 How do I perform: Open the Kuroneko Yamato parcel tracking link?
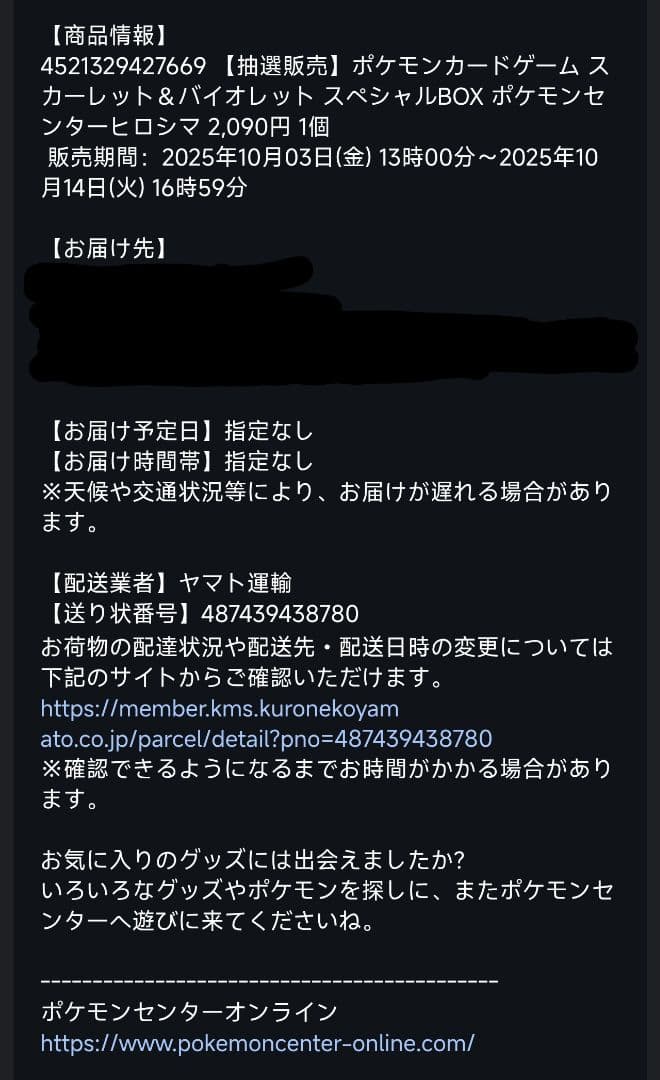219,710
